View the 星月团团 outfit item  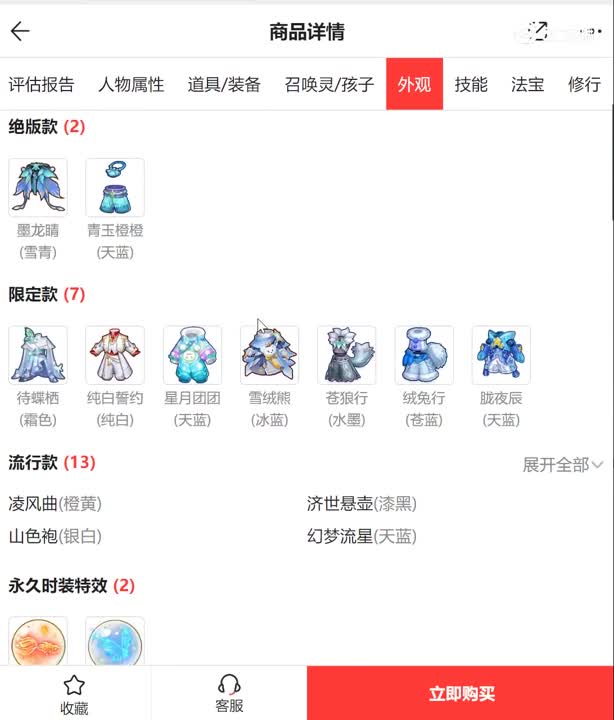click(x=193, y=355)
